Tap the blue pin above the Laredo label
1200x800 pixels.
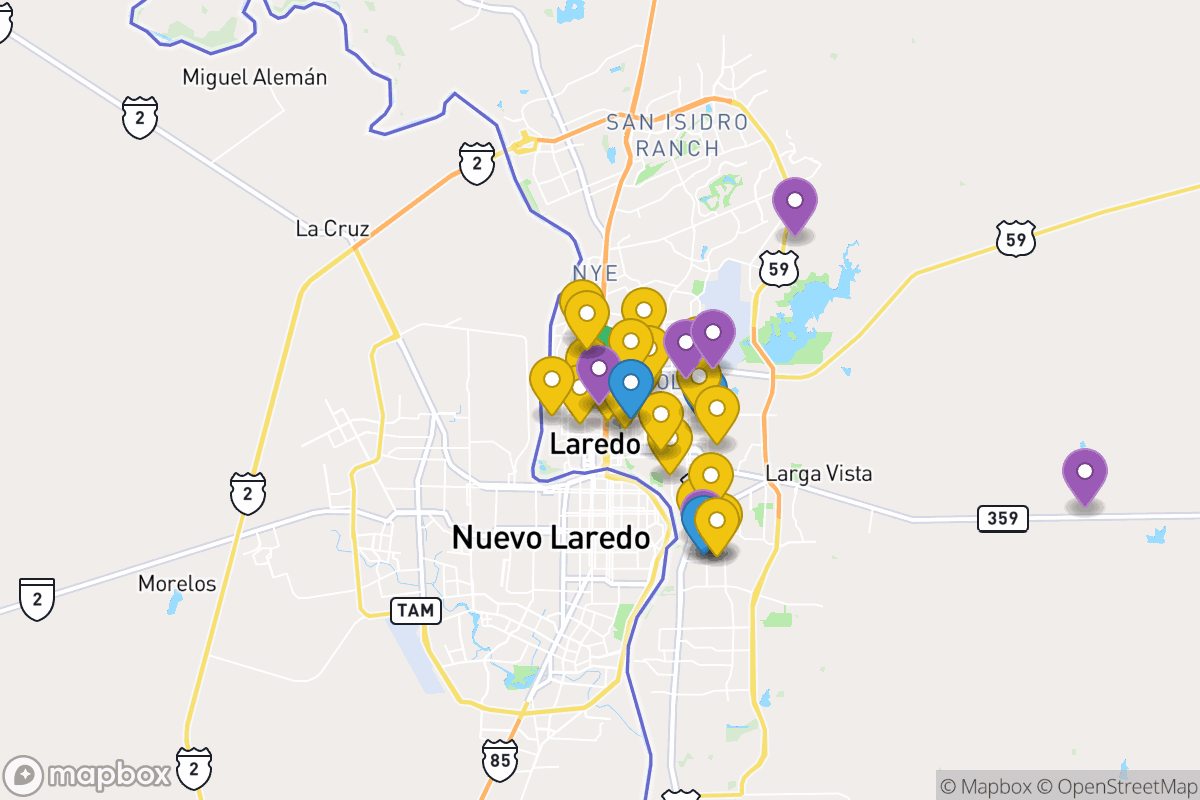coord(630,384)
